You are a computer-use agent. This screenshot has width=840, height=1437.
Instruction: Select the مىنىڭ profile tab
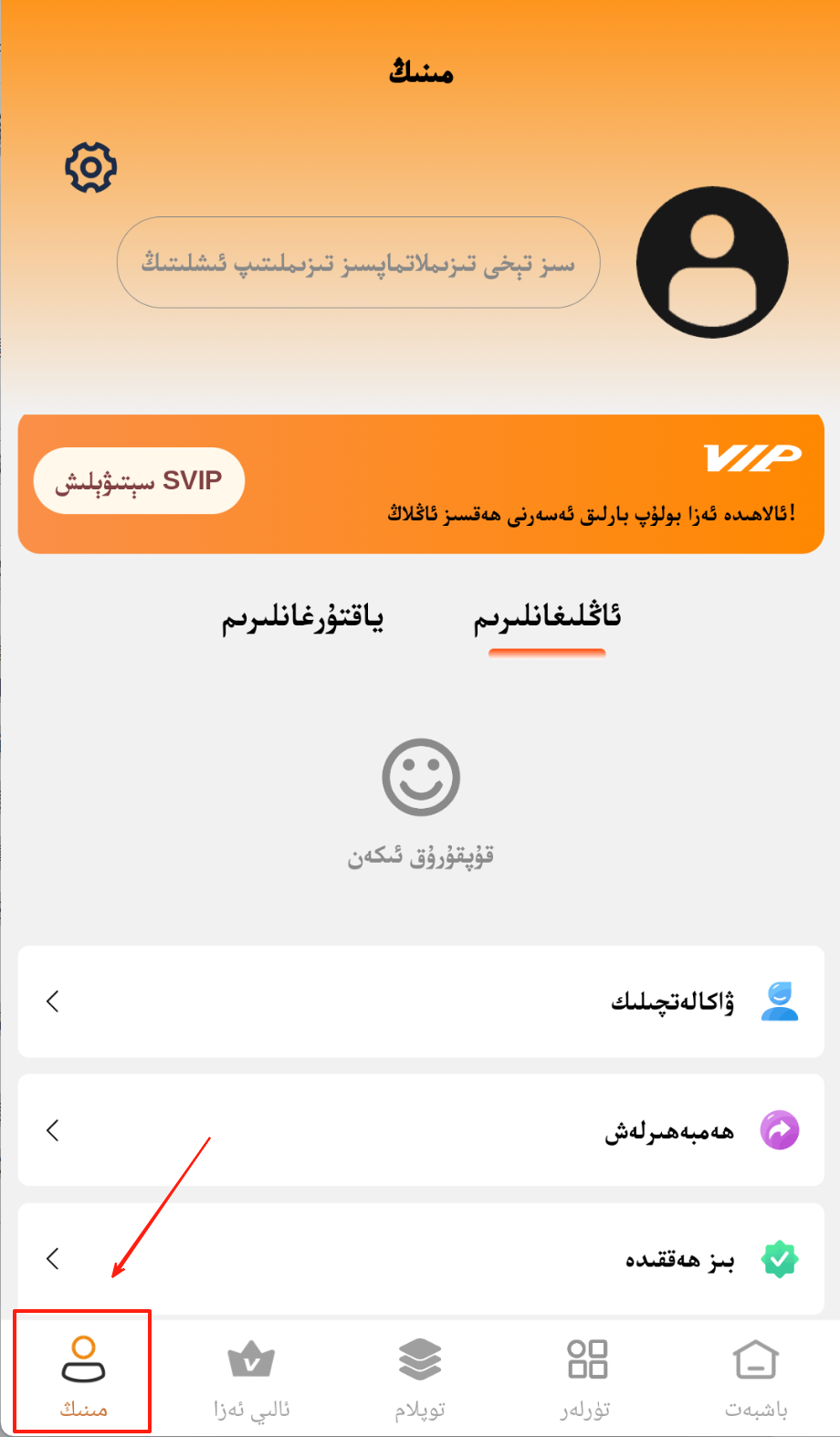[x=83, y=1377]
